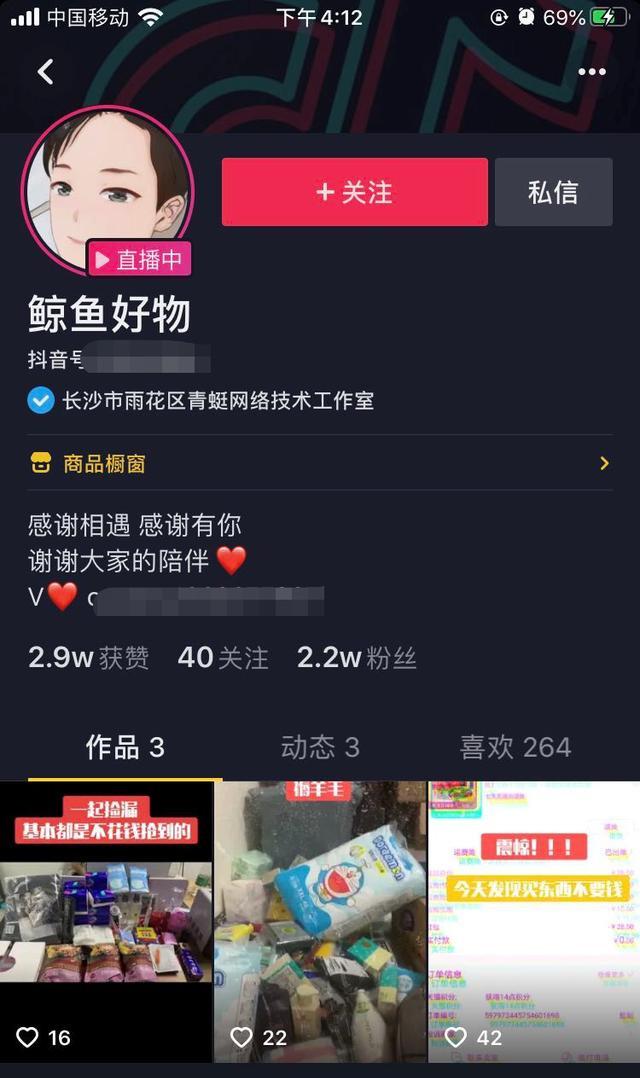The image size is (640, 1078).
Task: Open the 撸羊毛 video with 22 likes
Action: coord(320,920)
